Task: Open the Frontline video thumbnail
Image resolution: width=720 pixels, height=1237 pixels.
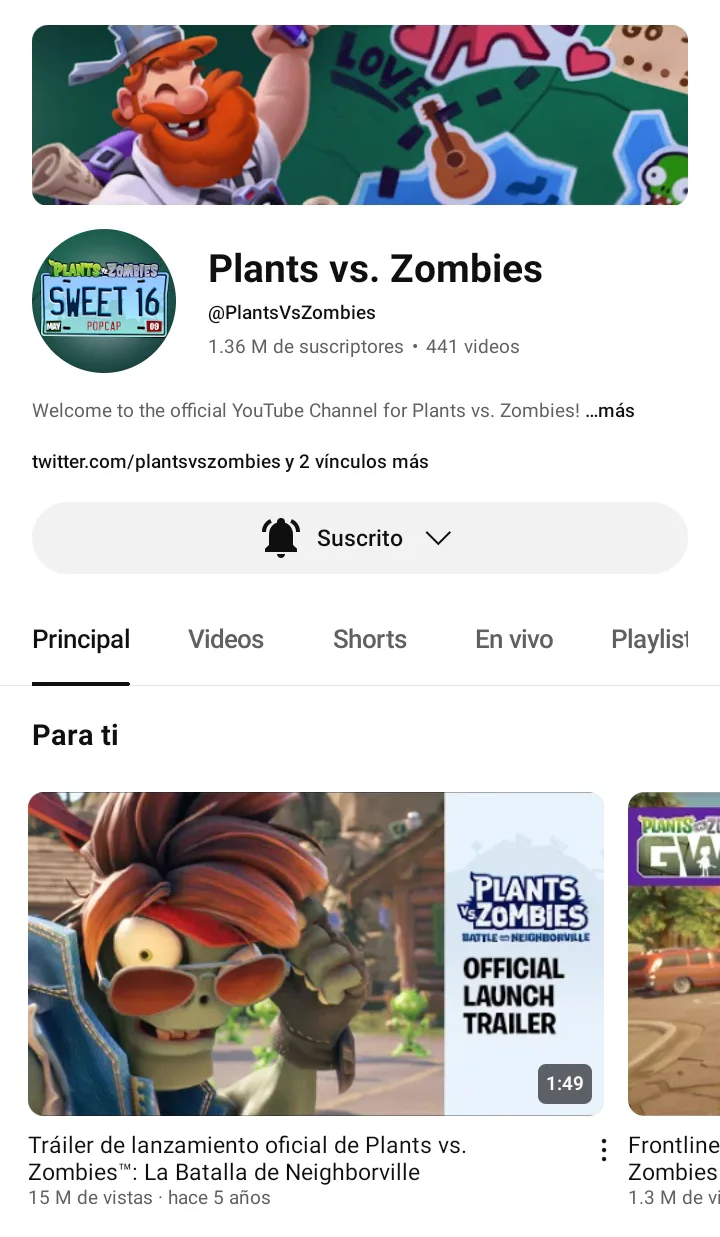Action: pyautogui.click(x=674, y=954)
